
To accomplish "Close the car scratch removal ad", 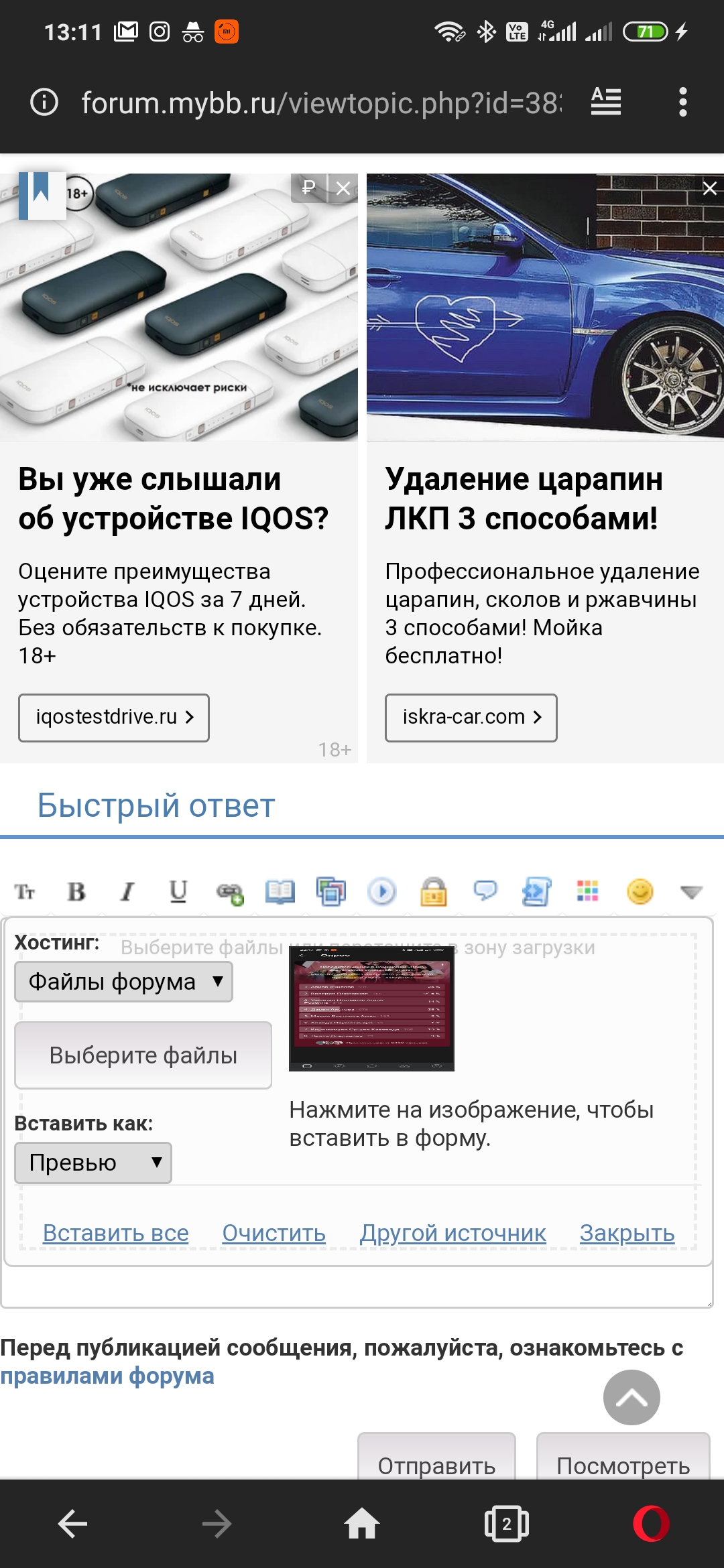I will (x=709, y=188).
